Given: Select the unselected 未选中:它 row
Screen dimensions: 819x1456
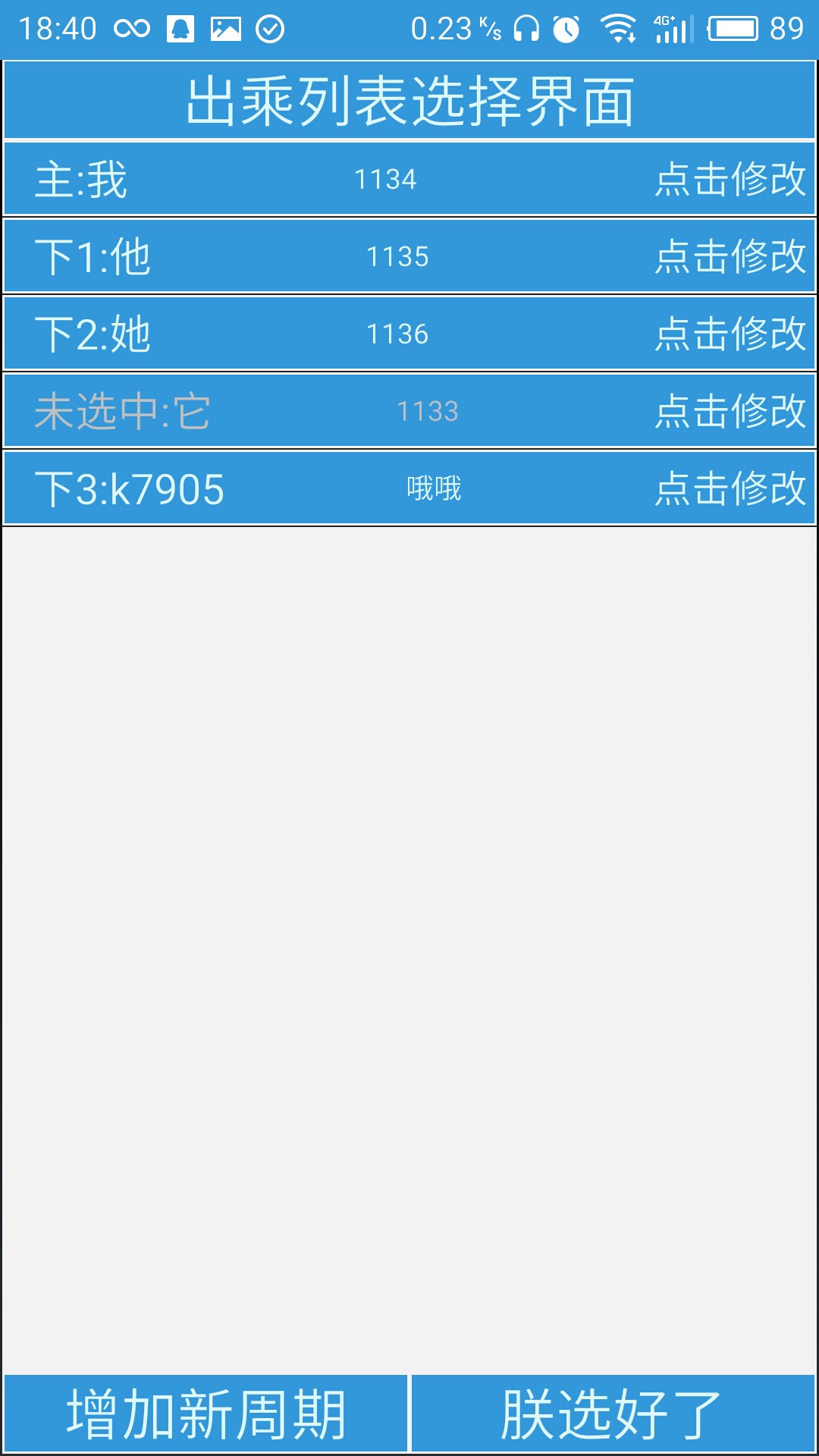Looking at the screenshot, I should pyautogui.click(x=227, y=412).
